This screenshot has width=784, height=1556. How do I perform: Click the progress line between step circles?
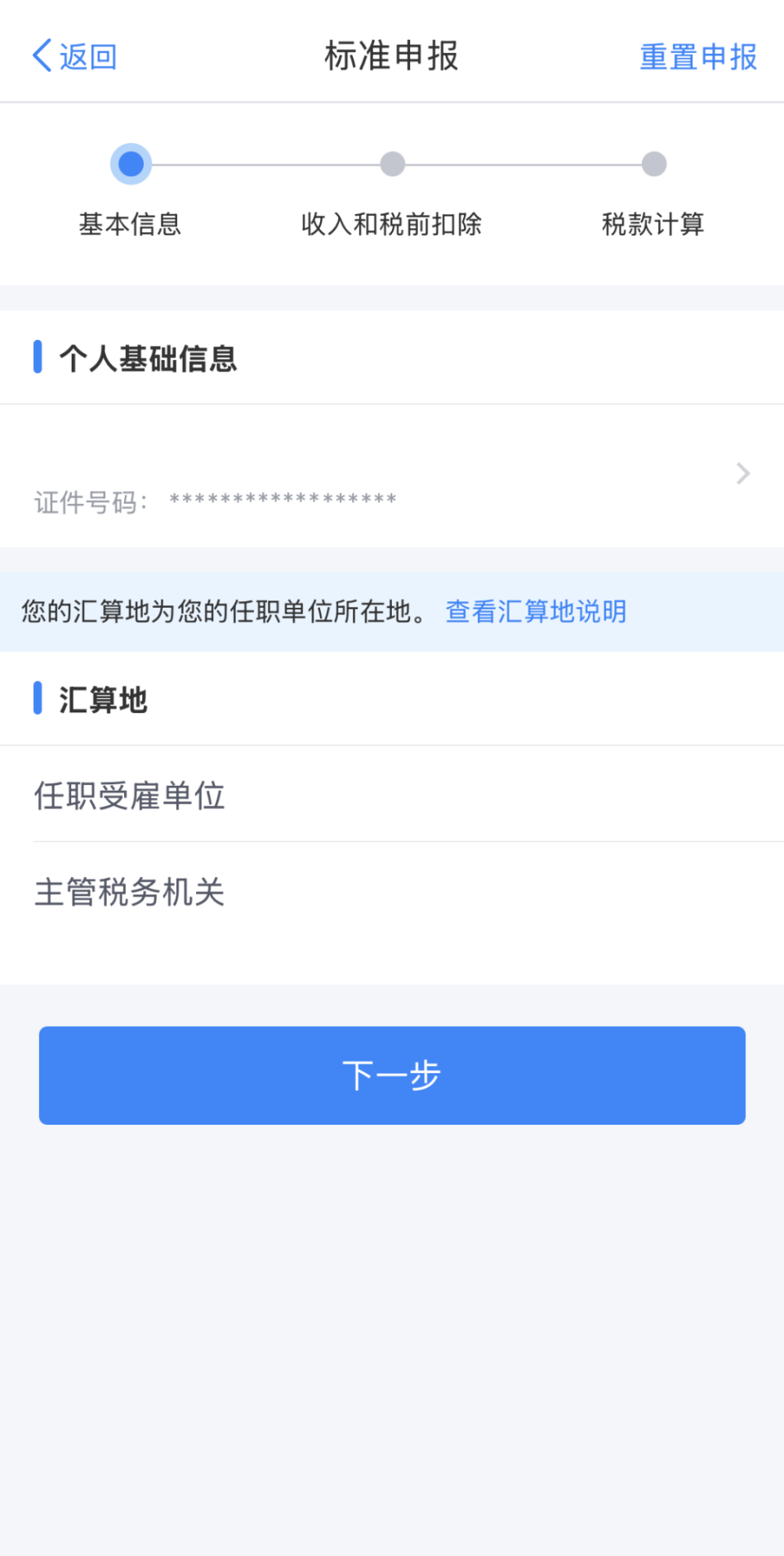pyautogui.click(x=261, y=163)
